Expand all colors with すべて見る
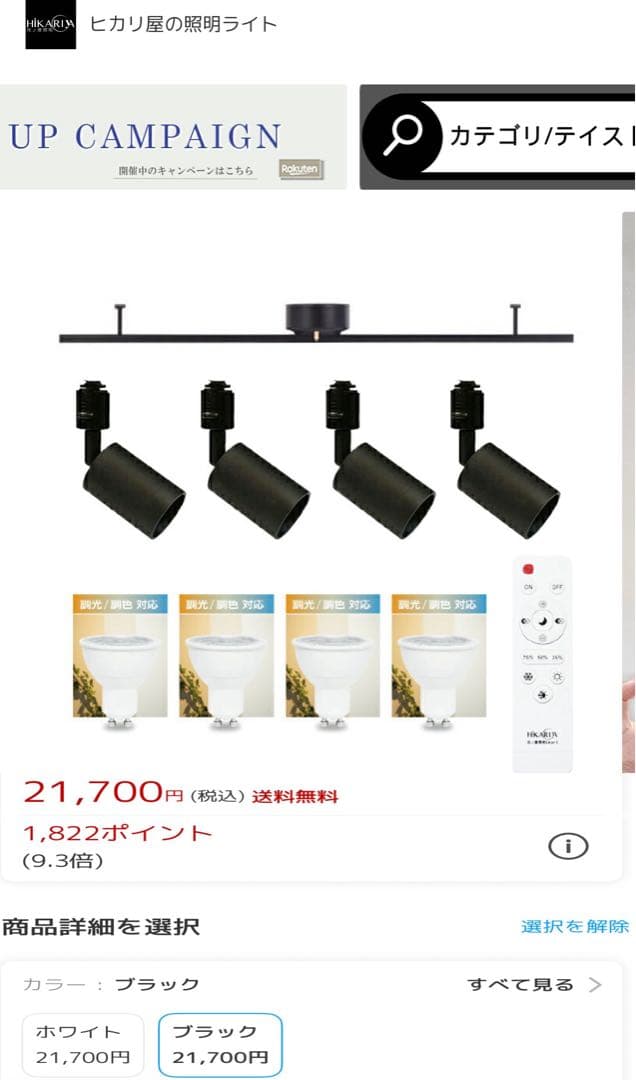Image resolution: width=636 pixels, height=1080 pixels. pyautogui.click(x=535, y=985)
